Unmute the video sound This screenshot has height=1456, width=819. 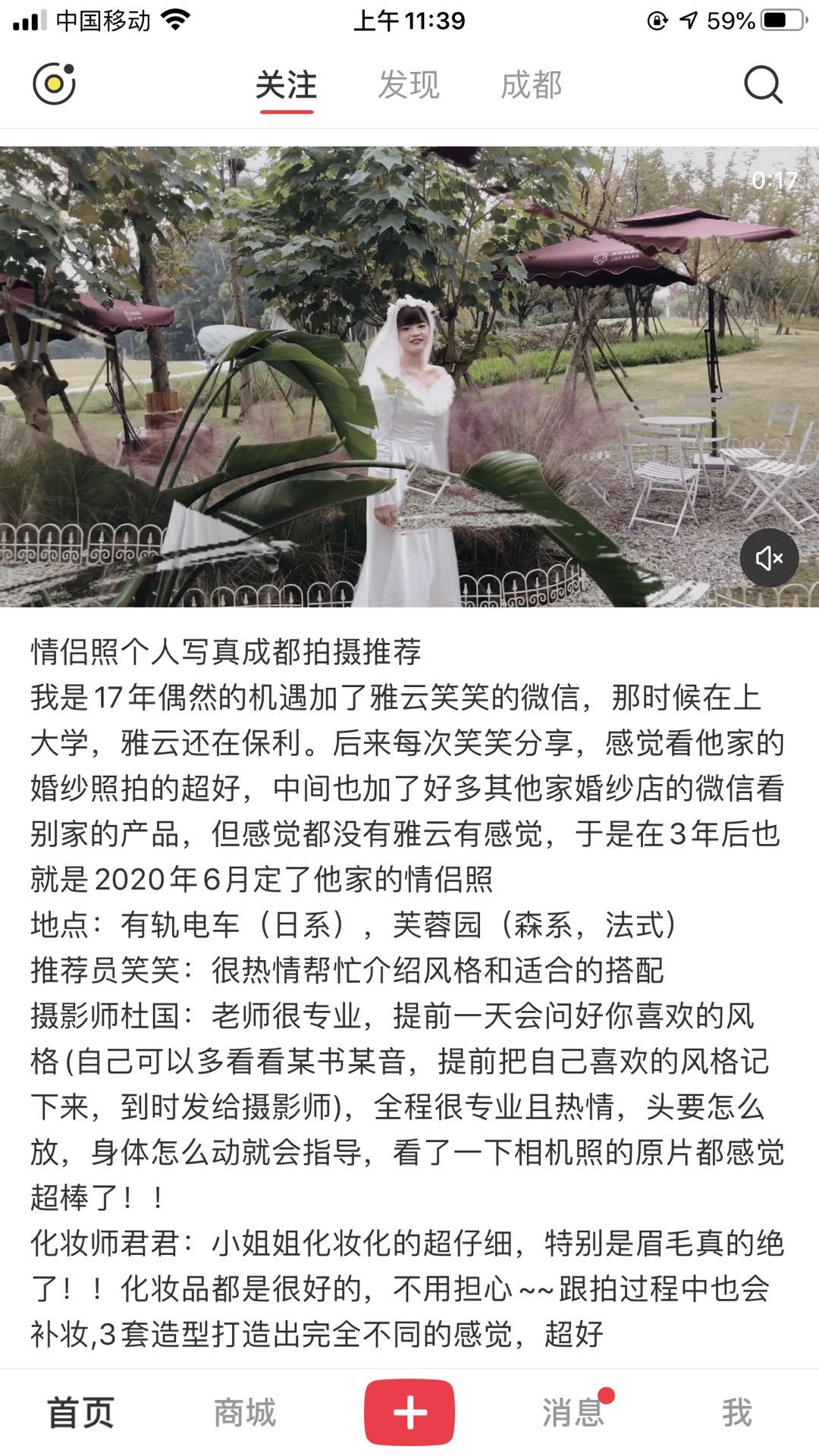pyautogui.click(x=769, y=558)
